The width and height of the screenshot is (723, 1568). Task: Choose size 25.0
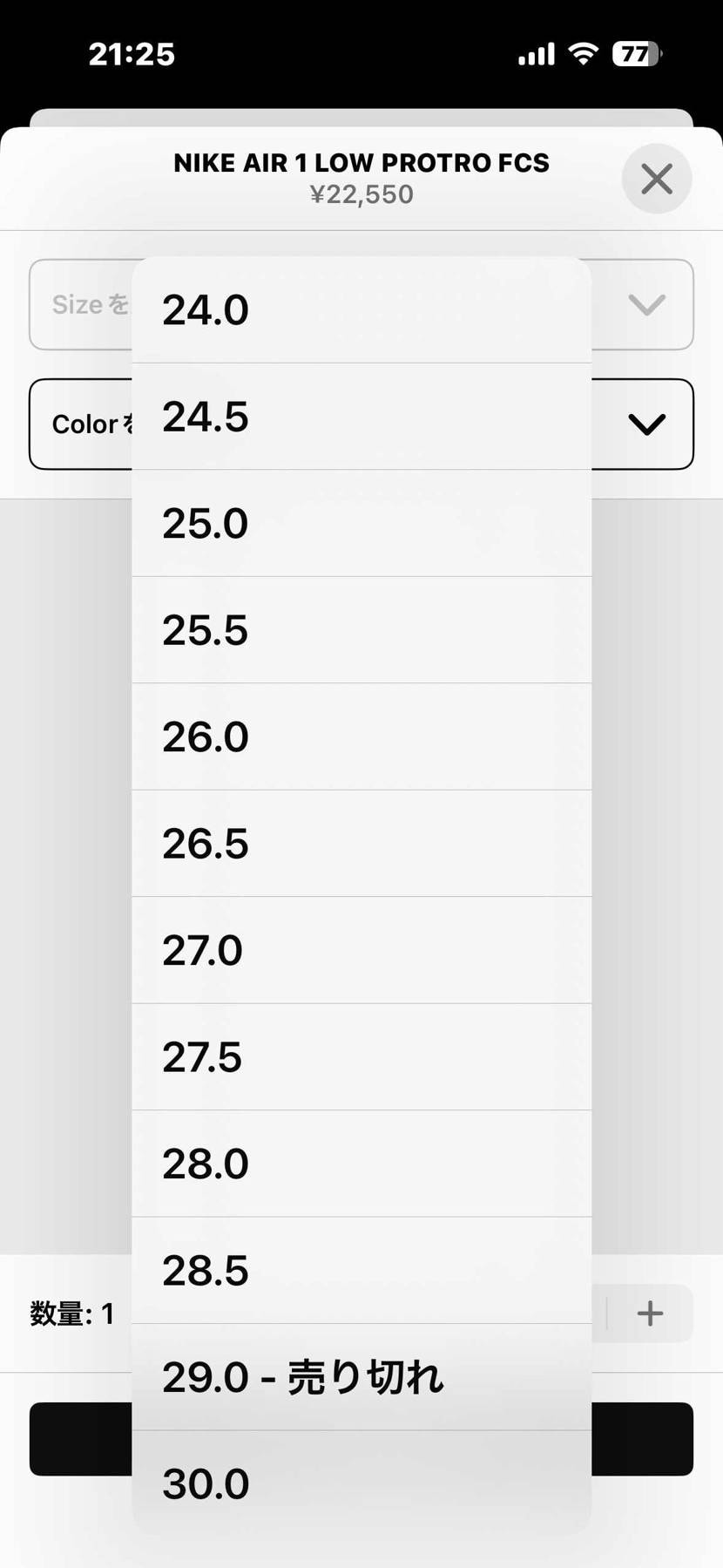coord(361,523)
